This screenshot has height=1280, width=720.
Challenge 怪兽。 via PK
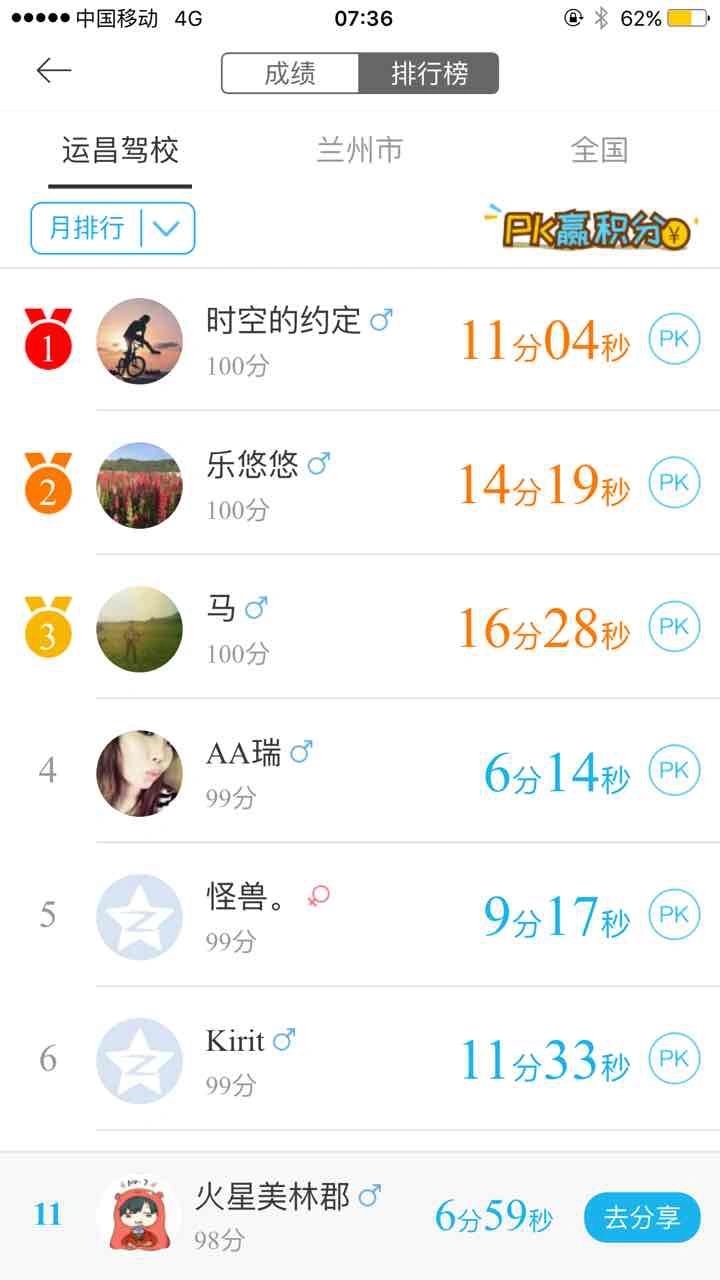(674, 915)
